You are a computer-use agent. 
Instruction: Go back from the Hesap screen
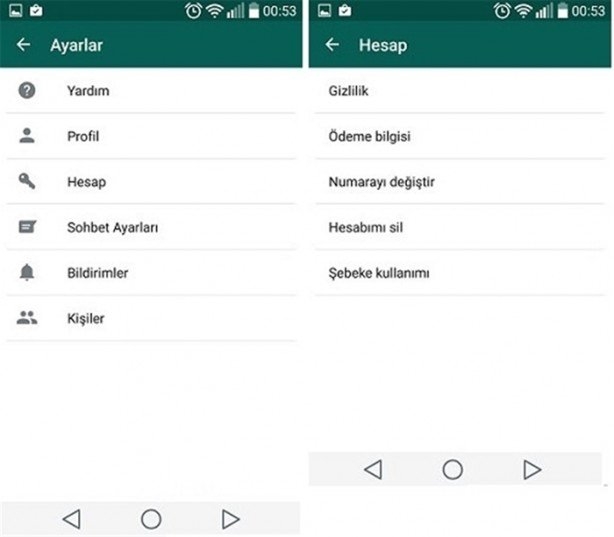coord(333,45)
